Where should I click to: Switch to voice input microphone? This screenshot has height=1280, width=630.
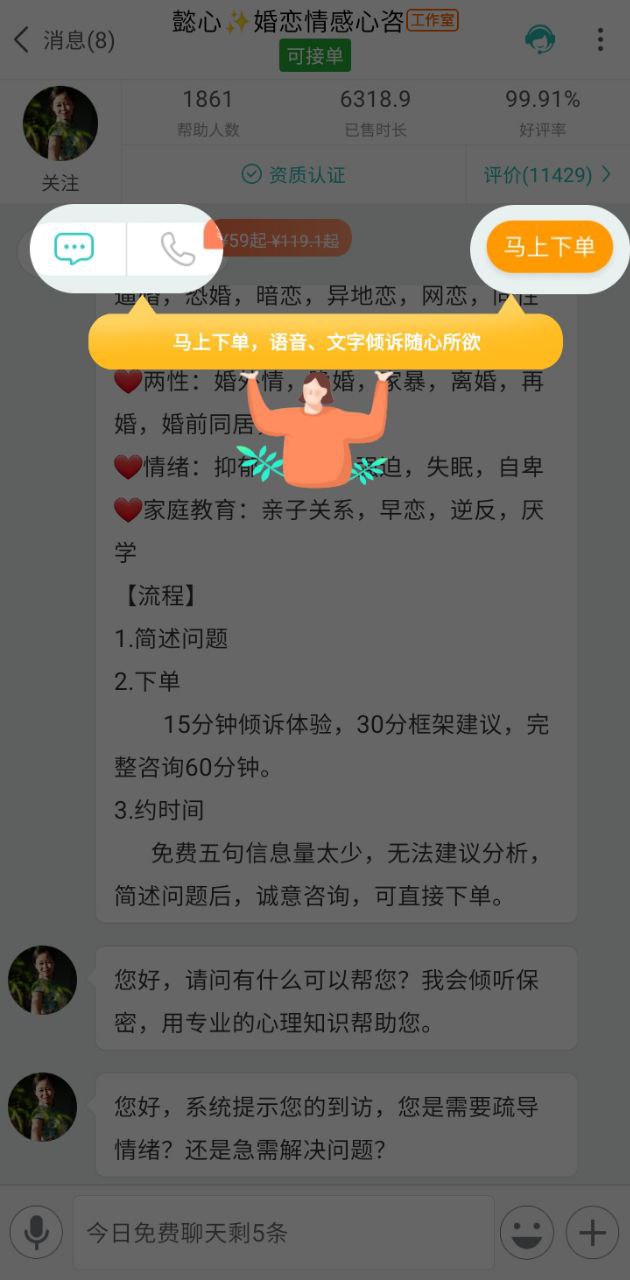tap(36, 1232)
